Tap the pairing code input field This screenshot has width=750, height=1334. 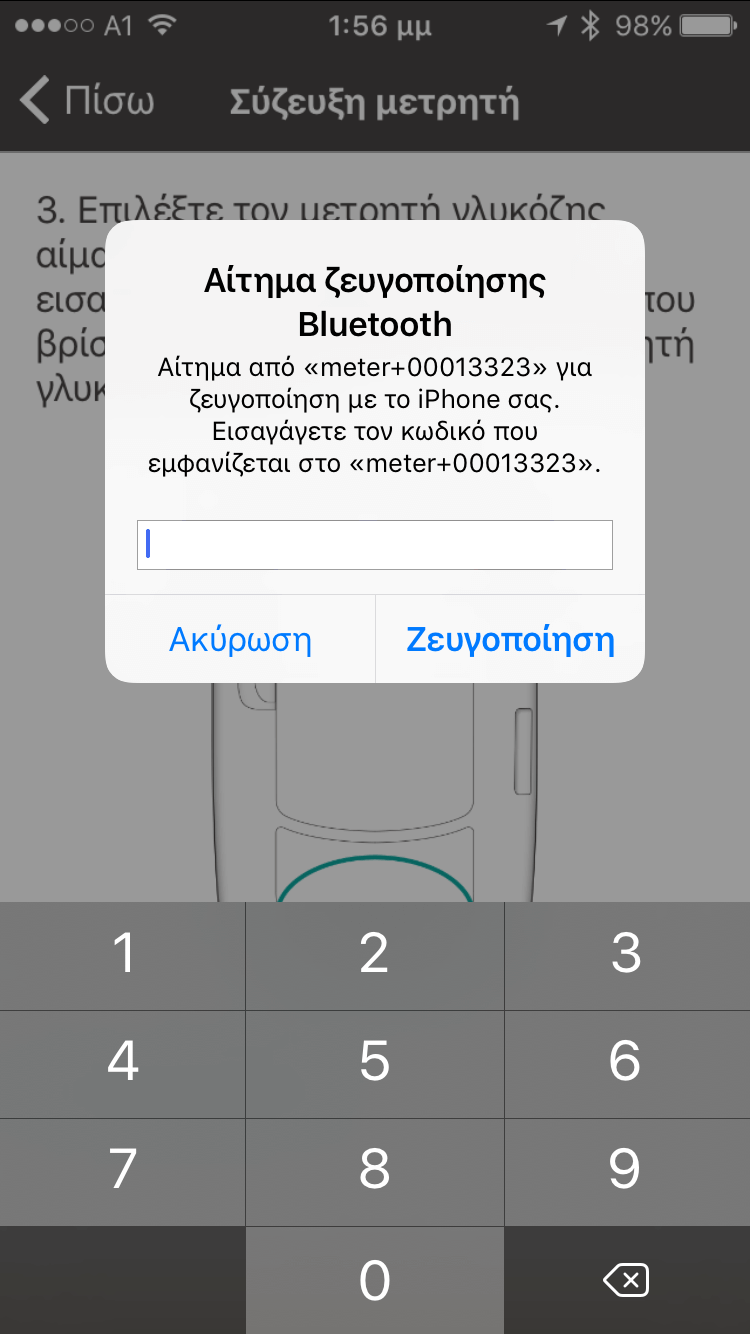374,545
